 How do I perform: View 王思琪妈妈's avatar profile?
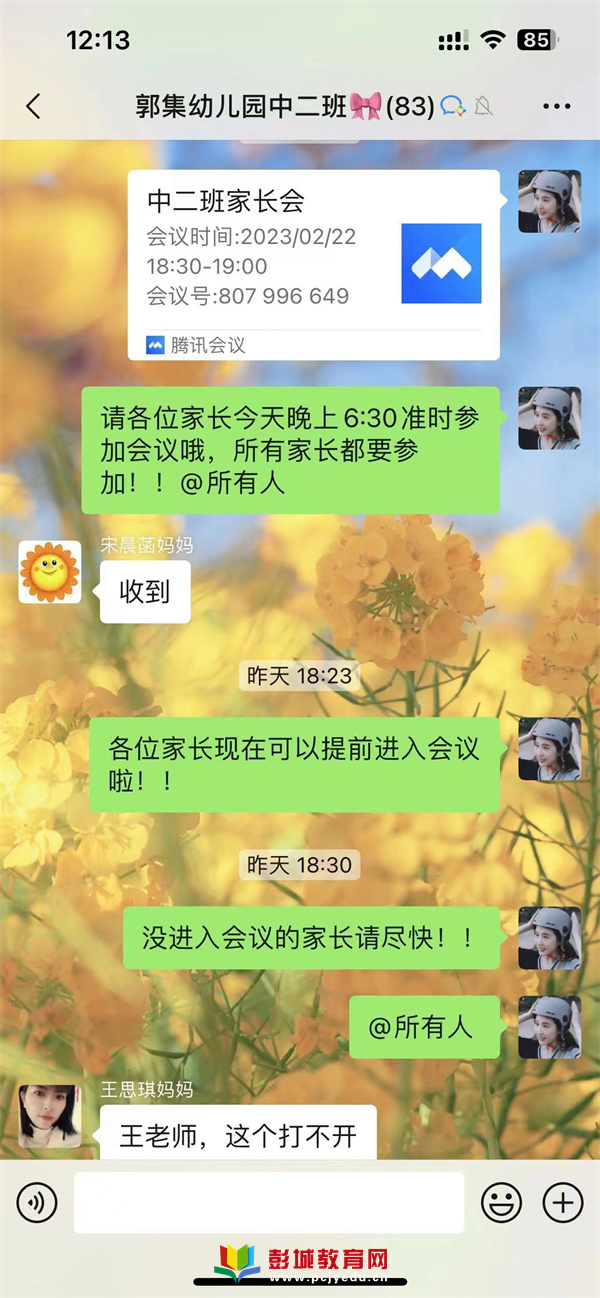[50, 1116]
